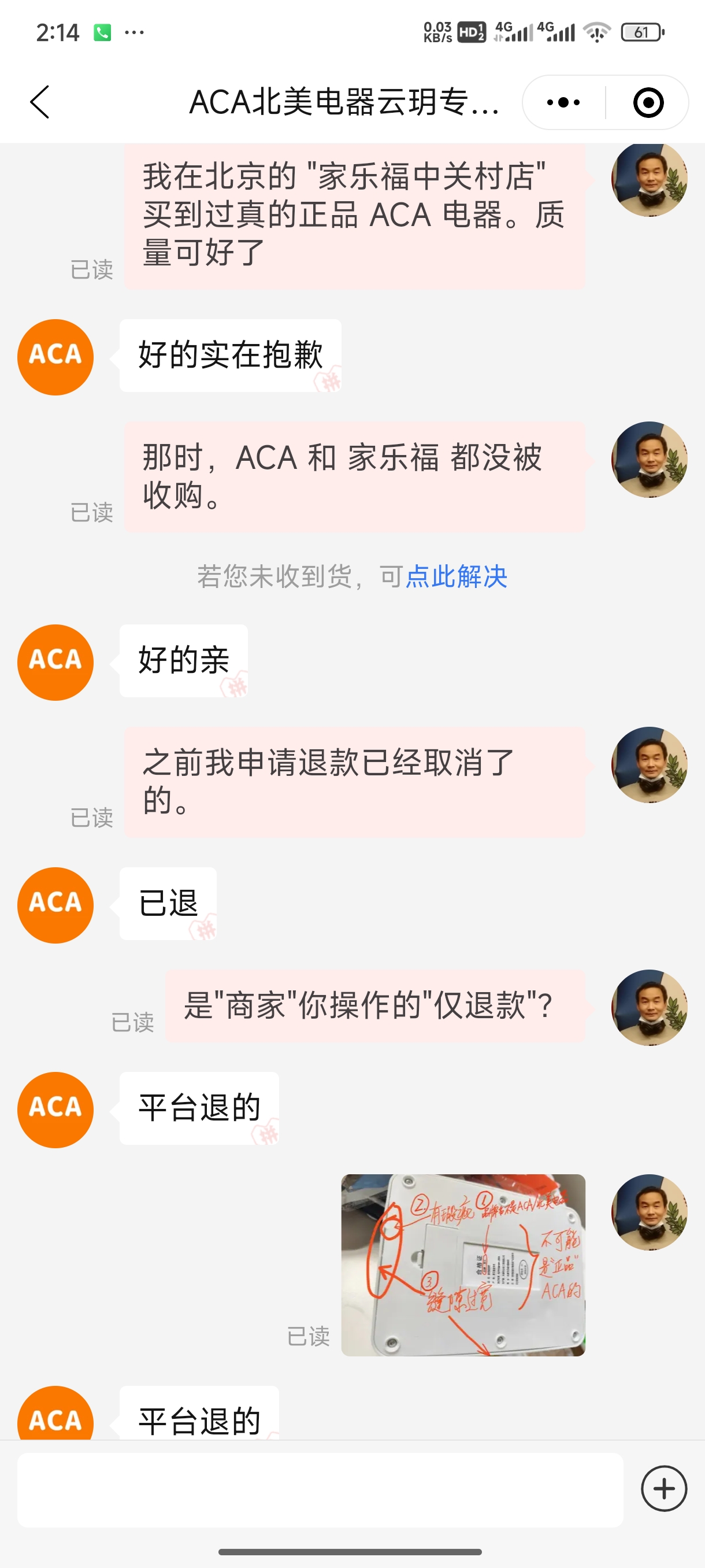Image resolution: width=705 pixels, height=1568 pixels.
Task: Open the plus attachment menu
Action: coord(663,1489)
